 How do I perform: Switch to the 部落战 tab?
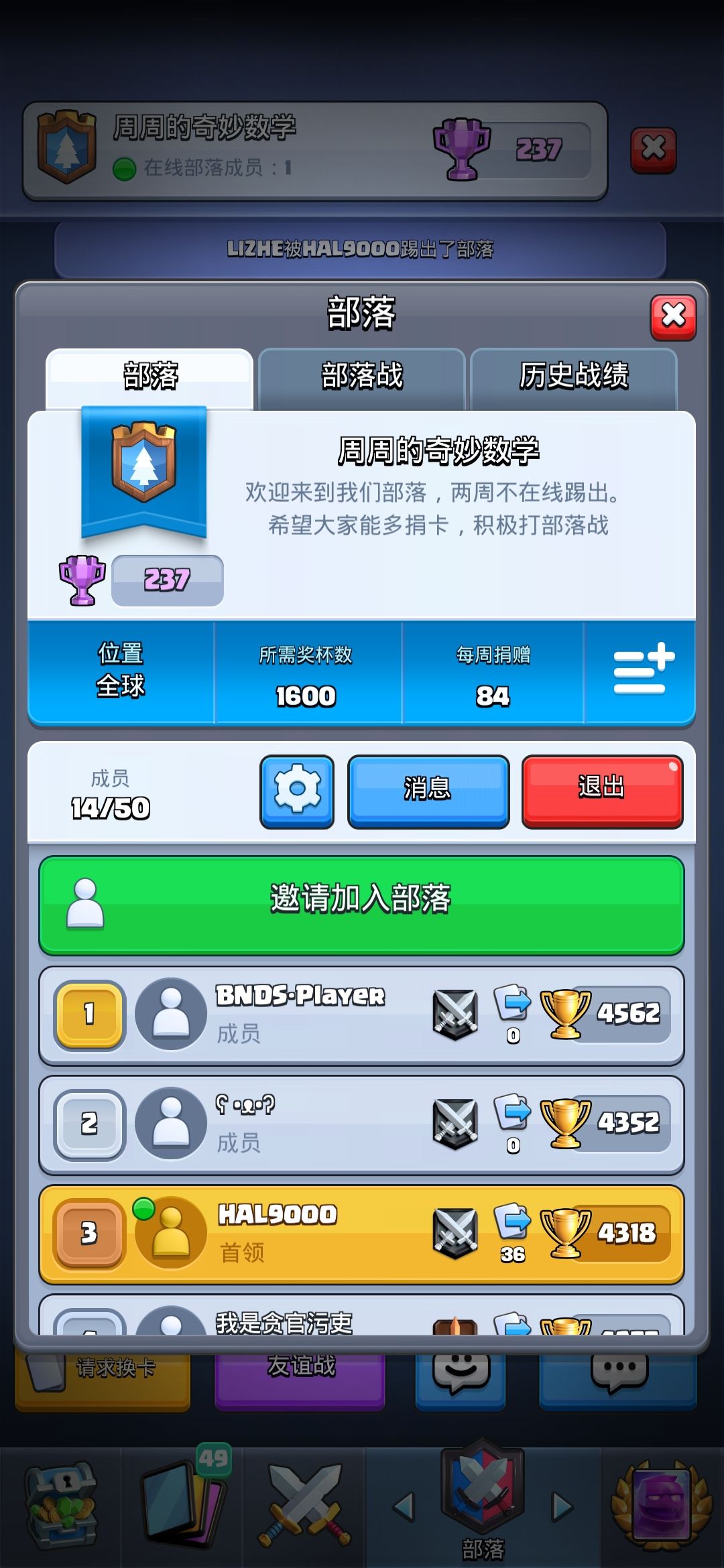(x=362, y=377)
